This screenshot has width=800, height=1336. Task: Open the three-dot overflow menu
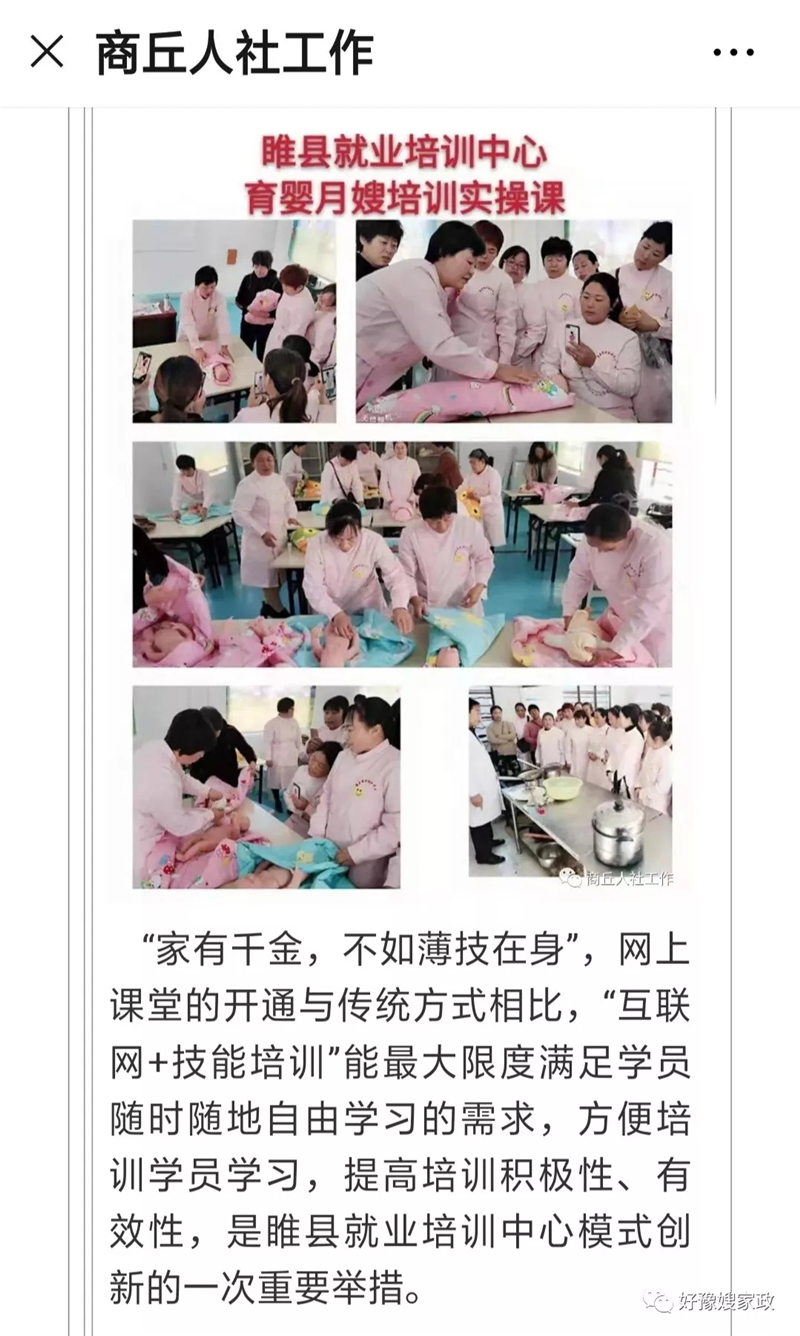(x=733, y=53)
